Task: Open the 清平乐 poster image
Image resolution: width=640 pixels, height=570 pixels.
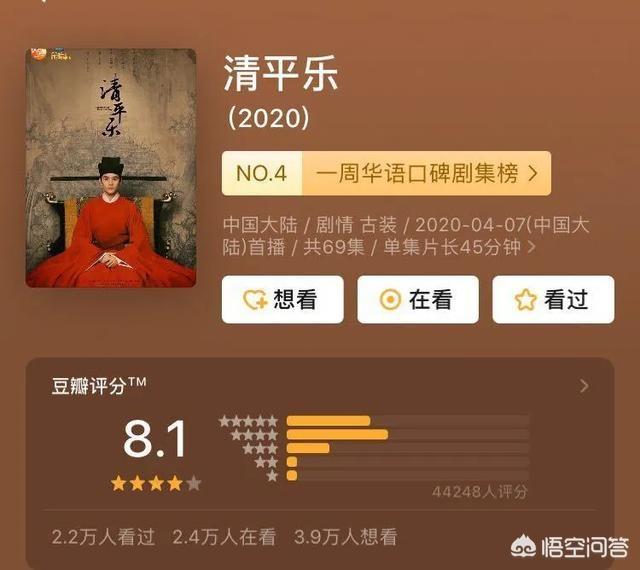Action: pos(110,168)
